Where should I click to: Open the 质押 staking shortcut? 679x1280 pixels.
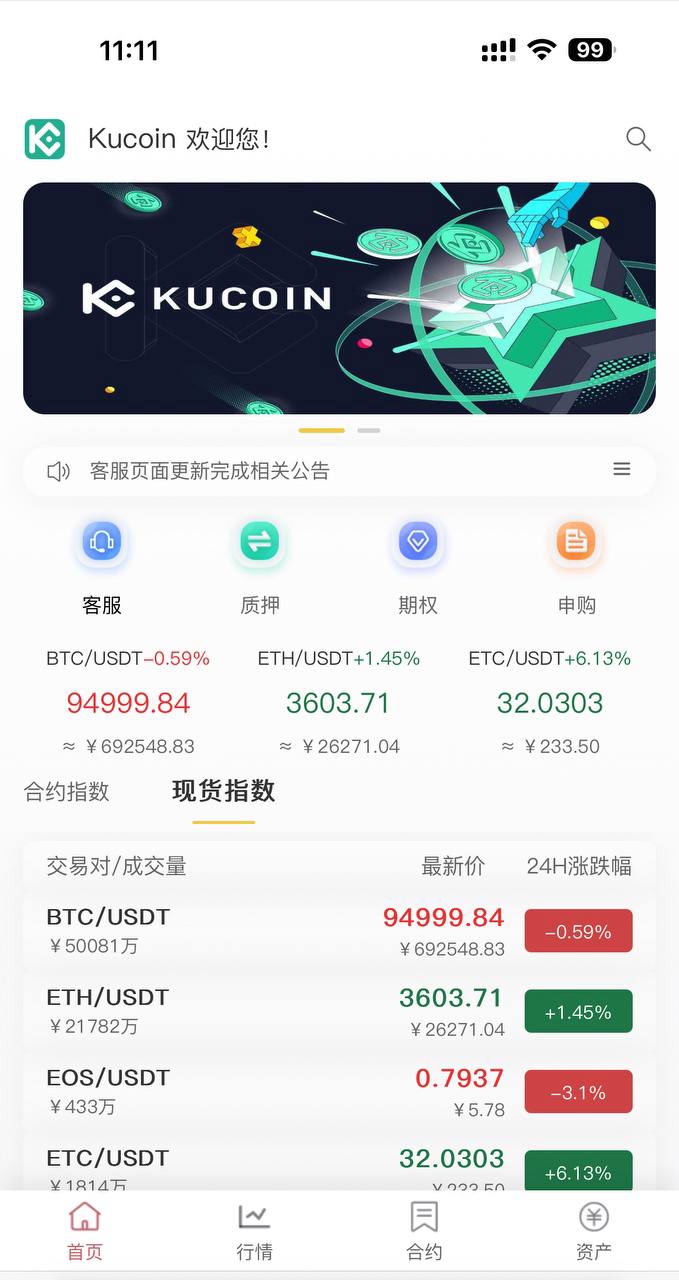coord(260,566)
